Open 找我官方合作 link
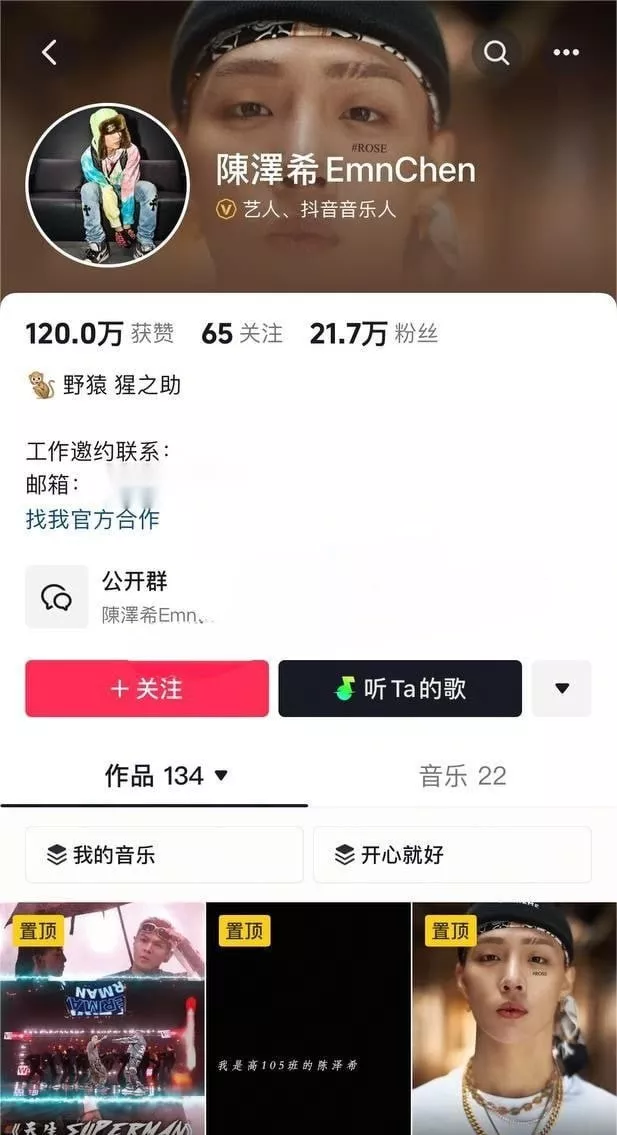This screenshot has height=1135, width=617. 93,519
